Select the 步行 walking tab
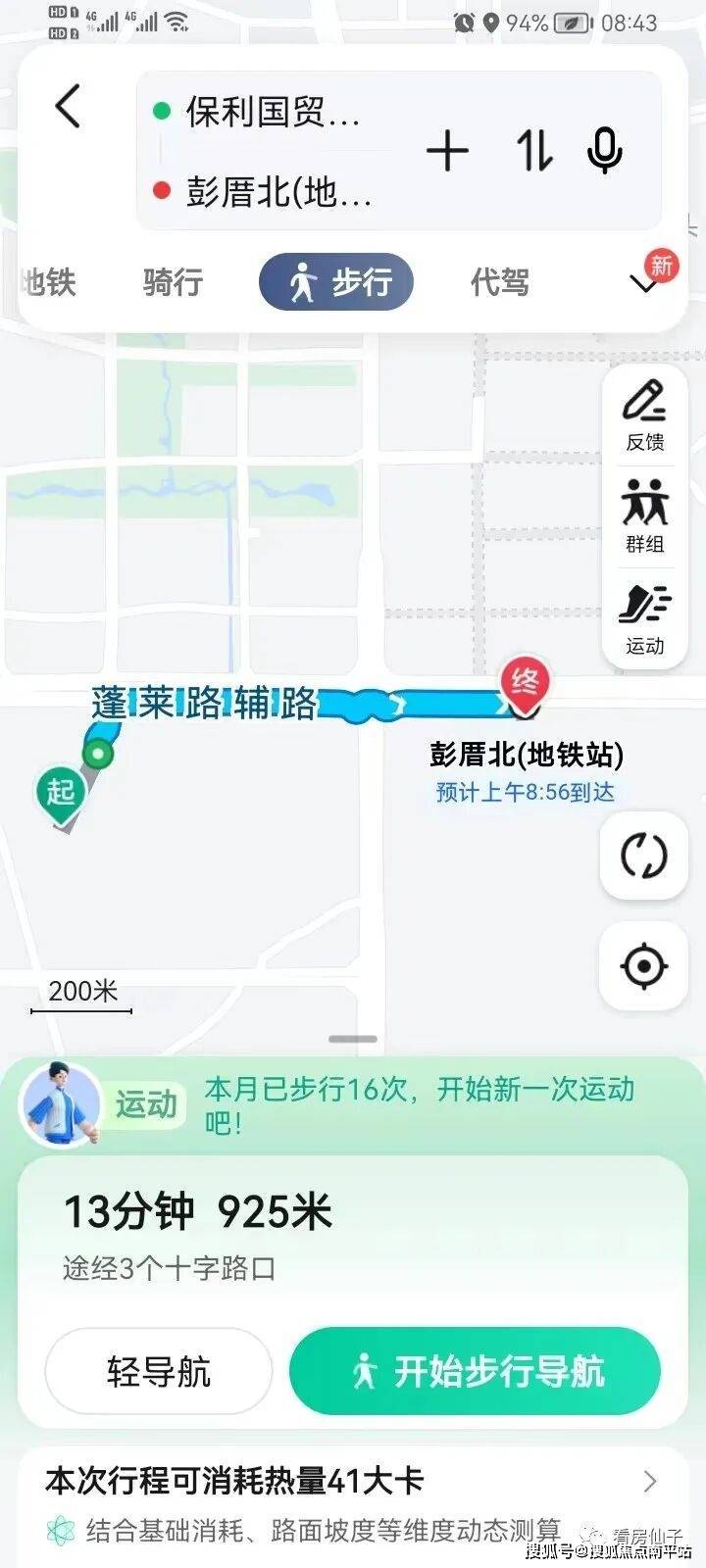The image size is (706, 1568). click(336, 282)
